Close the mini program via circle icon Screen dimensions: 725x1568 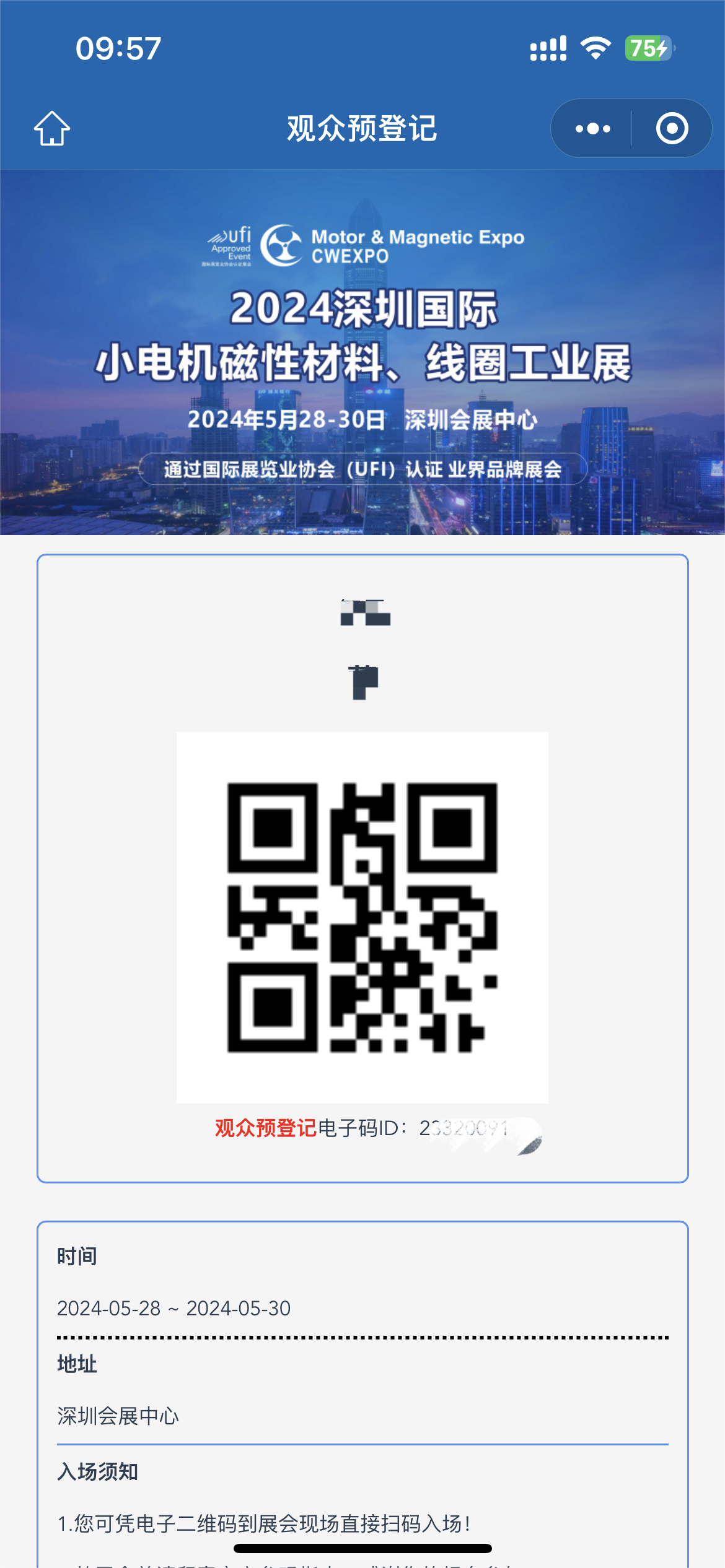click(672, 129)
